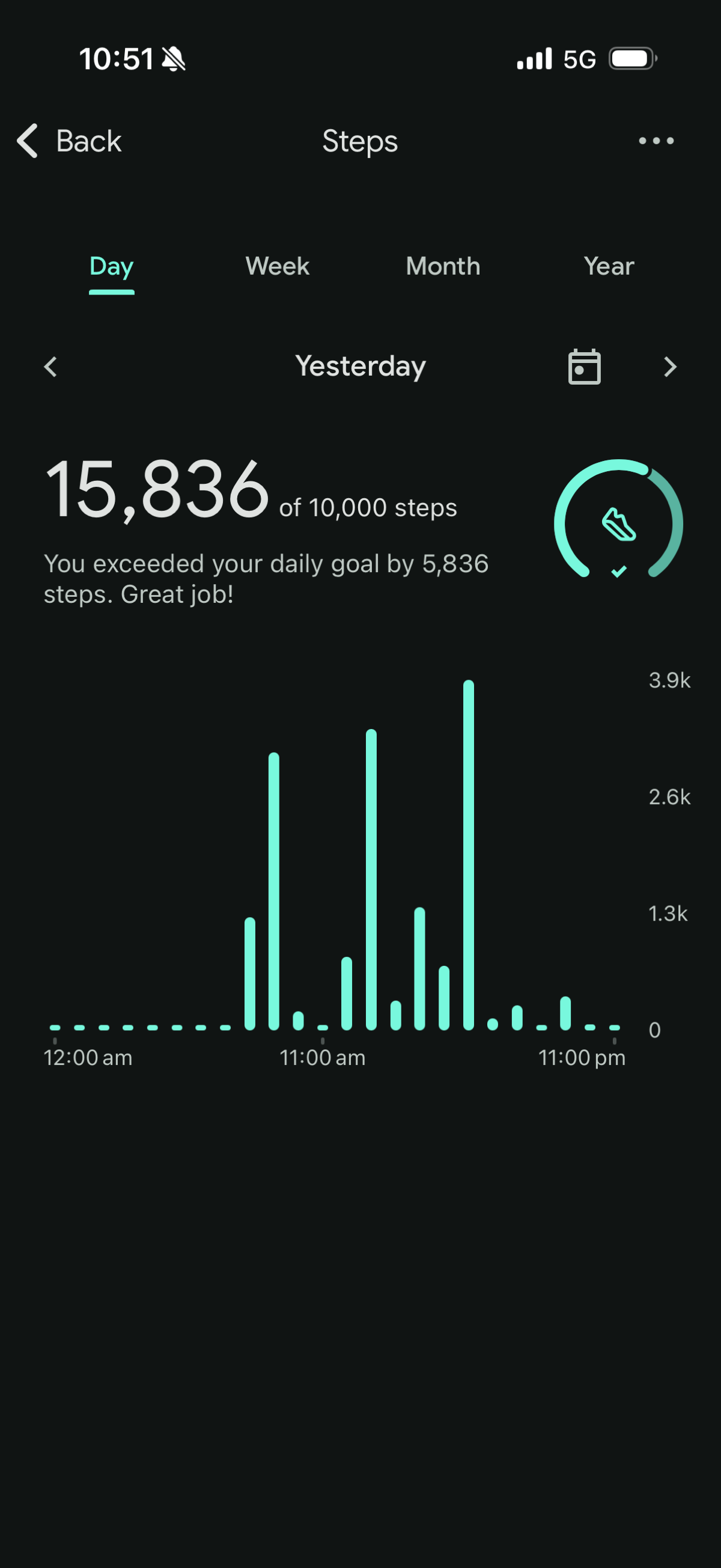Go to the previous day's steps
This screenshot has height=1568, width=721.
pos(51,367)
